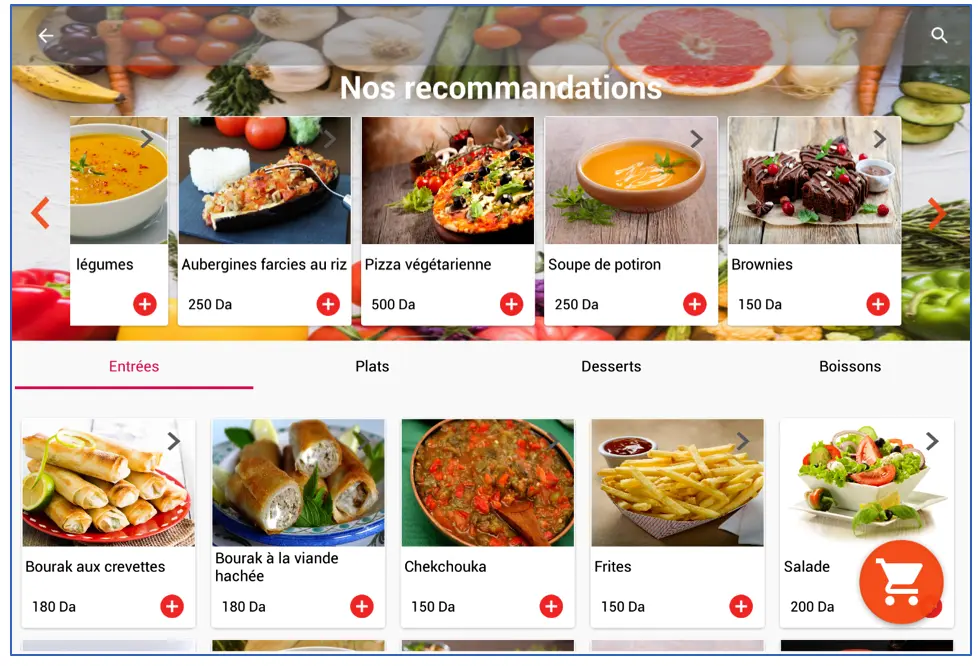Add Brownies to the cart
The width and height of the screenshot is (978, 666).
coord(878,304)
